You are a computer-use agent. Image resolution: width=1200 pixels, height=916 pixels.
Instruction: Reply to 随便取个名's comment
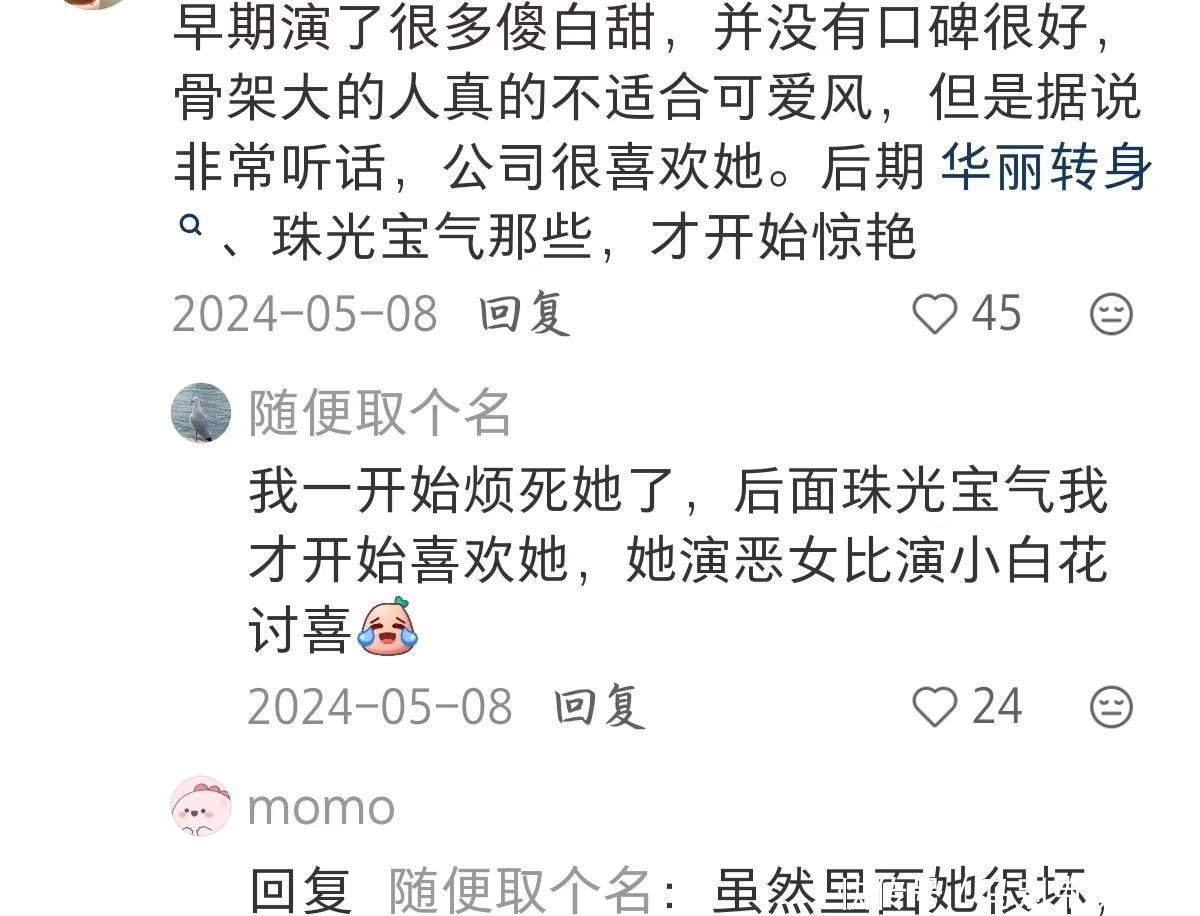(599, 707)
